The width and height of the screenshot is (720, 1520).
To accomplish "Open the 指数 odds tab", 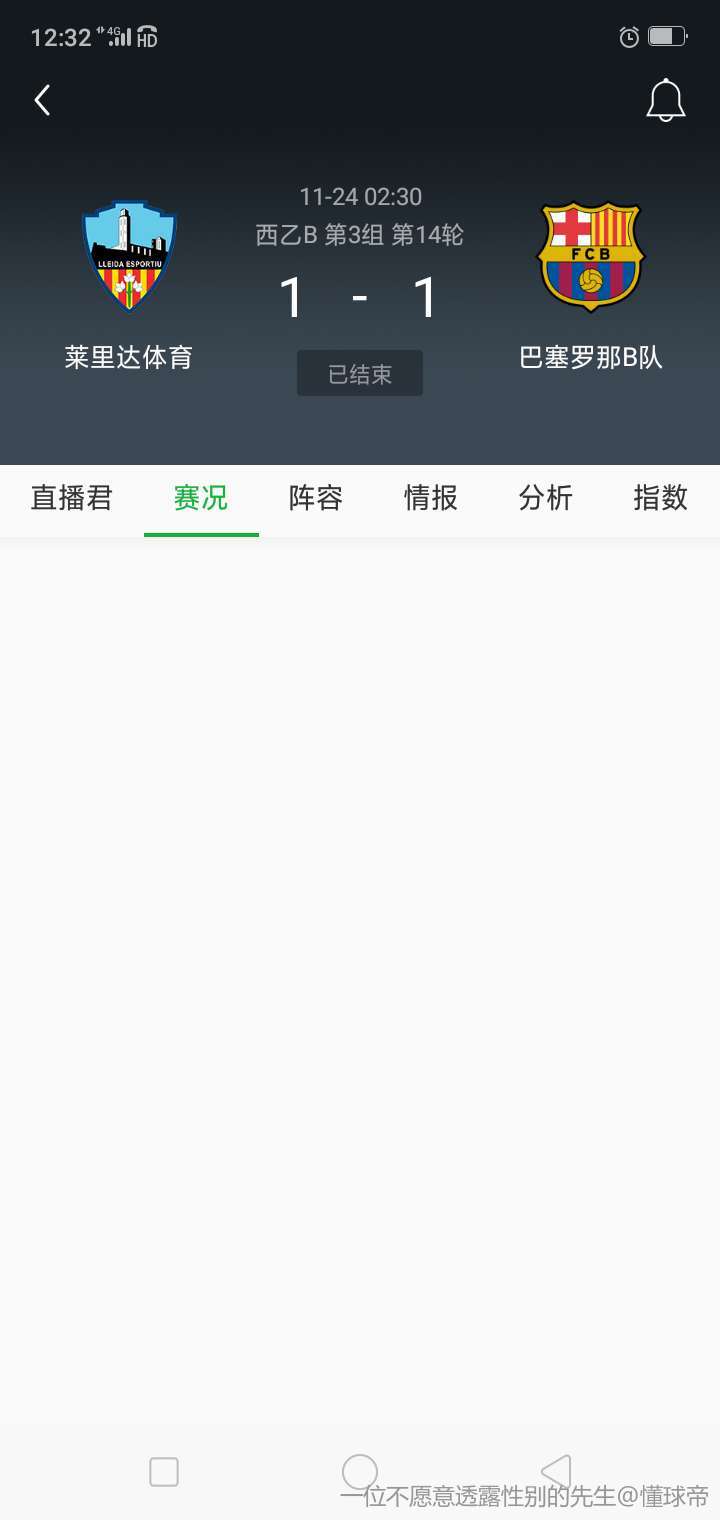I will 660,497.
